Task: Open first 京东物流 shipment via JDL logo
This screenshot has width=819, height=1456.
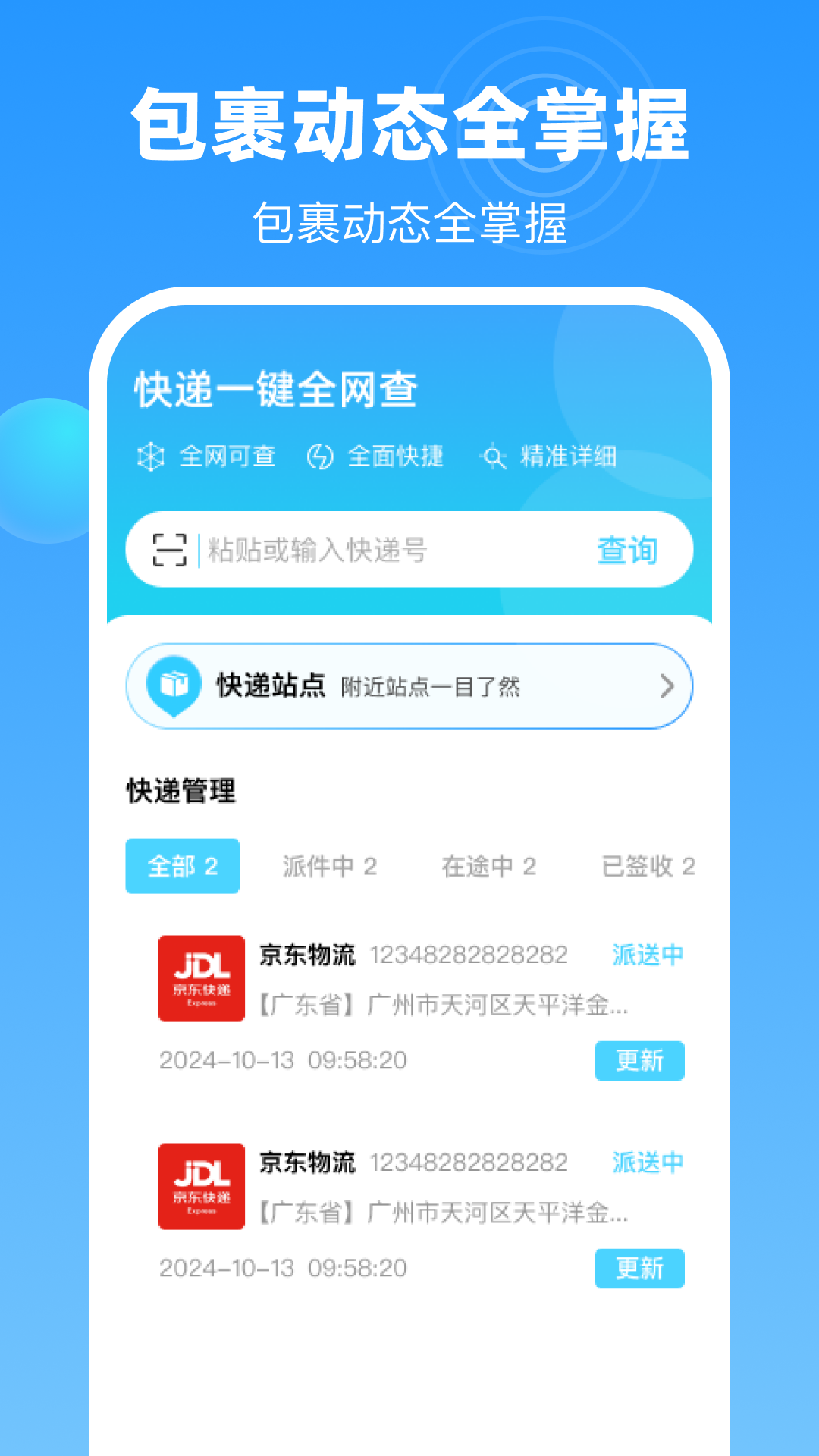Action: tap(202, 978)
